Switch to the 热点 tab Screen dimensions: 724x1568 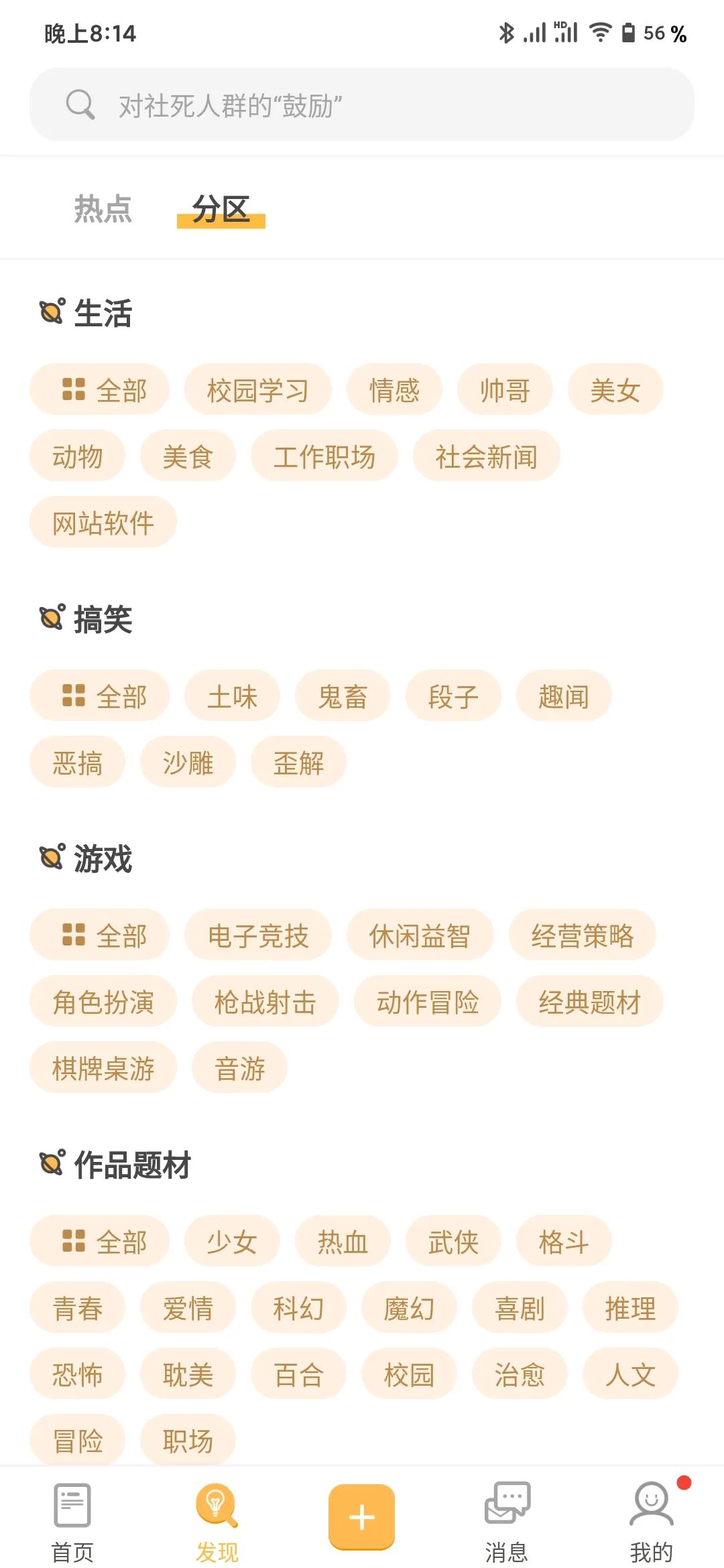tap(103, 209)
